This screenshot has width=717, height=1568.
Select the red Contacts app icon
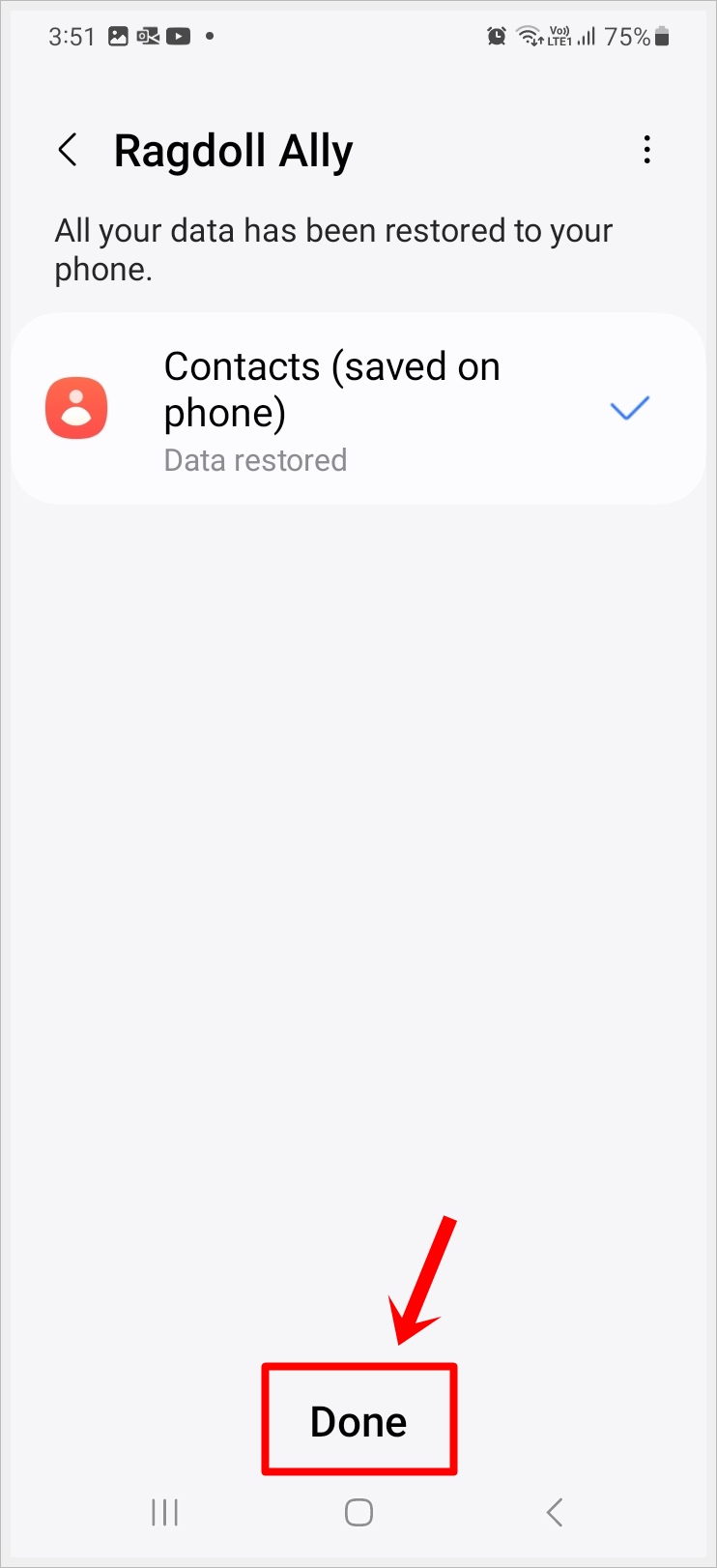pyautogui.click(x=76, y=408)
